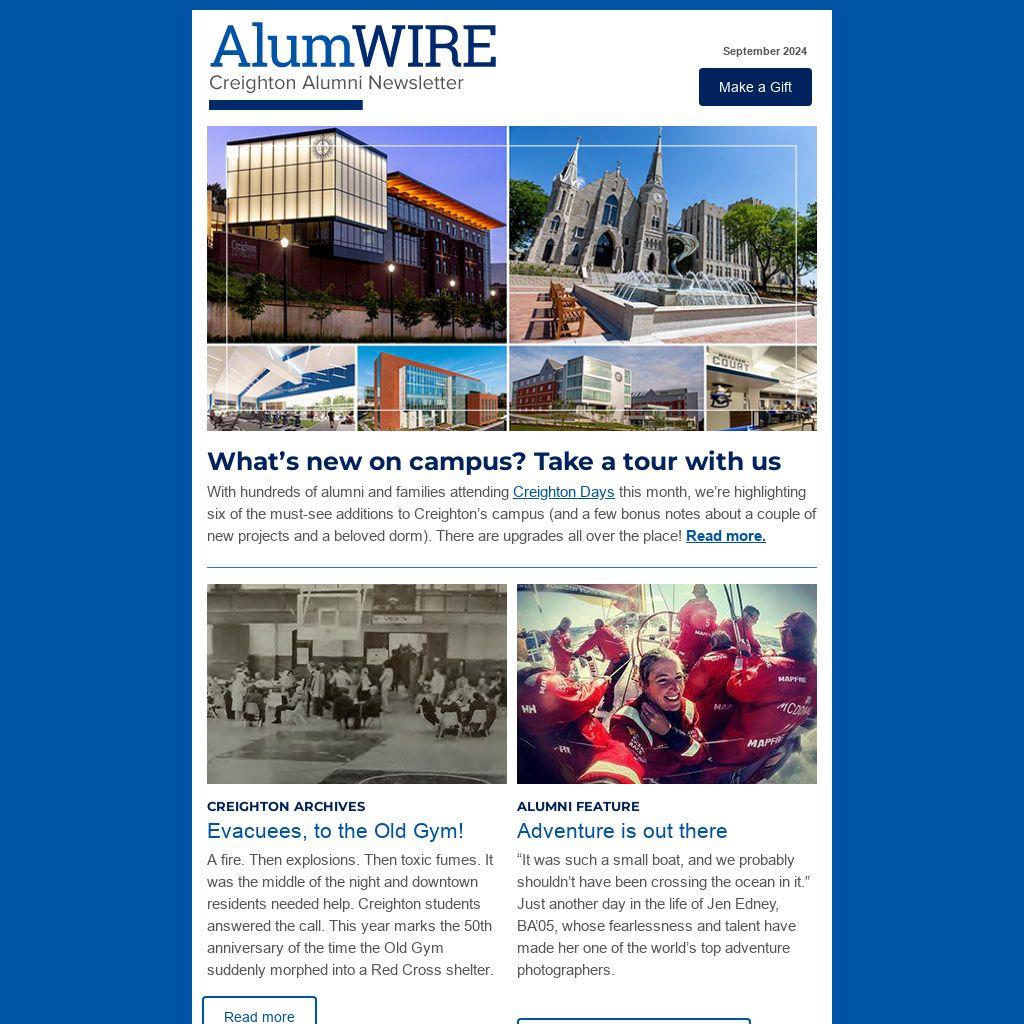Viewport: 1024px width, 1024px height.
Task: Open the campus collage image
Action: pyautogui.click(x=511, y=278)
